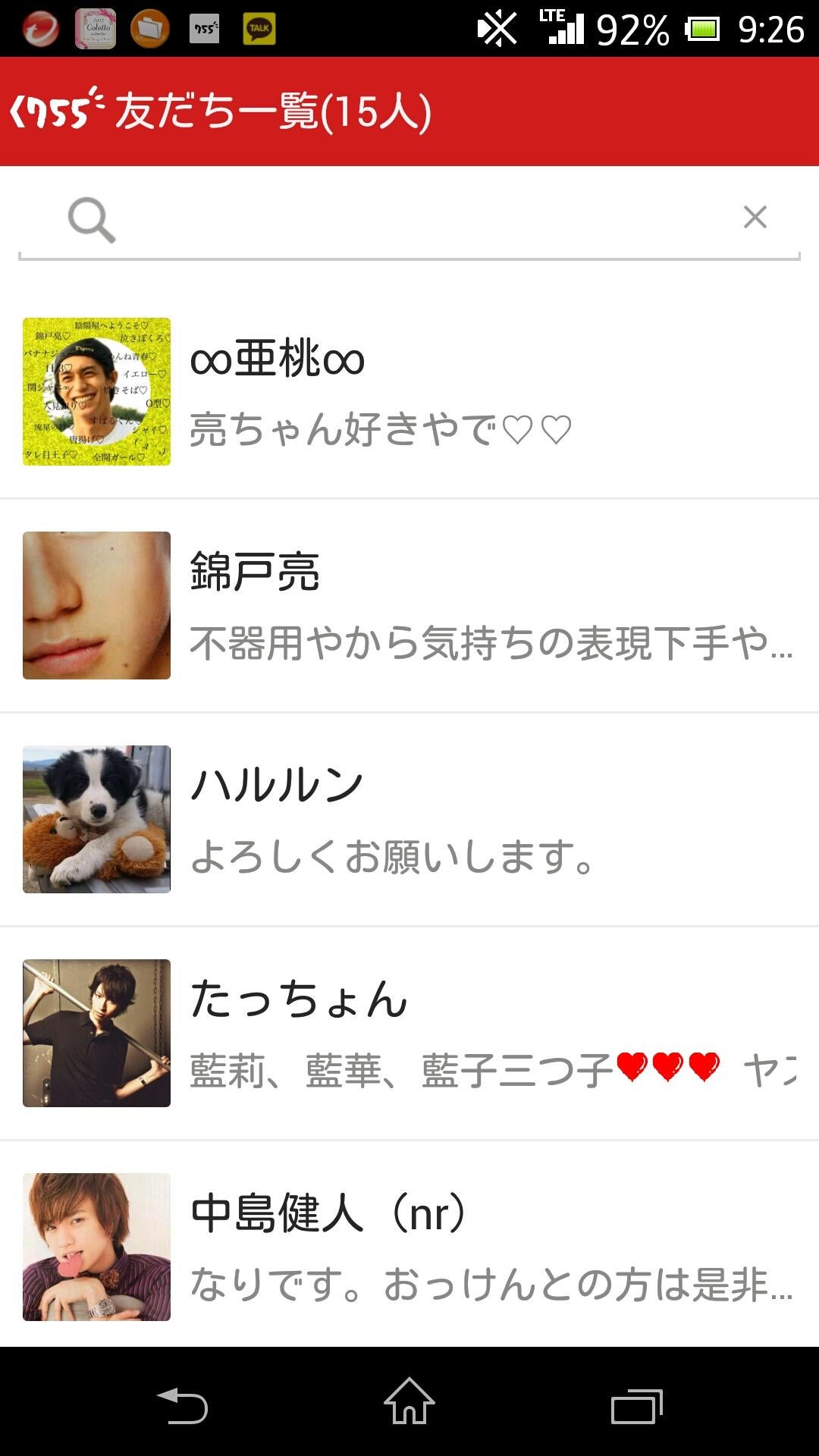Screen dimensions: 819x1456
Task: View friend 中島健人（nr）
Action: (x=409, y=1246)
